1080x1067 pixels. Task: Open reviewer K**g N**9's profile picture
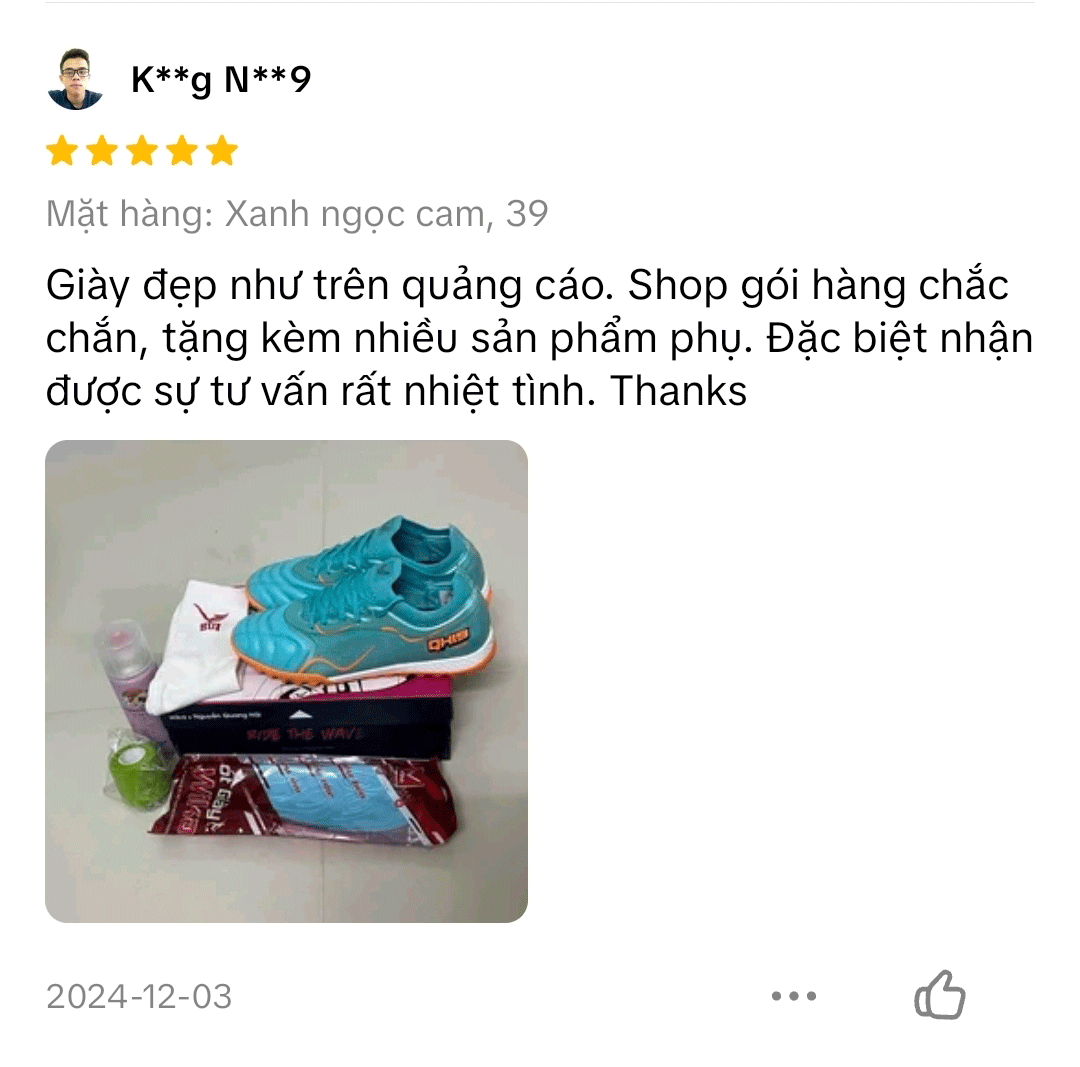pyautogui.click(x=75, y=79)
